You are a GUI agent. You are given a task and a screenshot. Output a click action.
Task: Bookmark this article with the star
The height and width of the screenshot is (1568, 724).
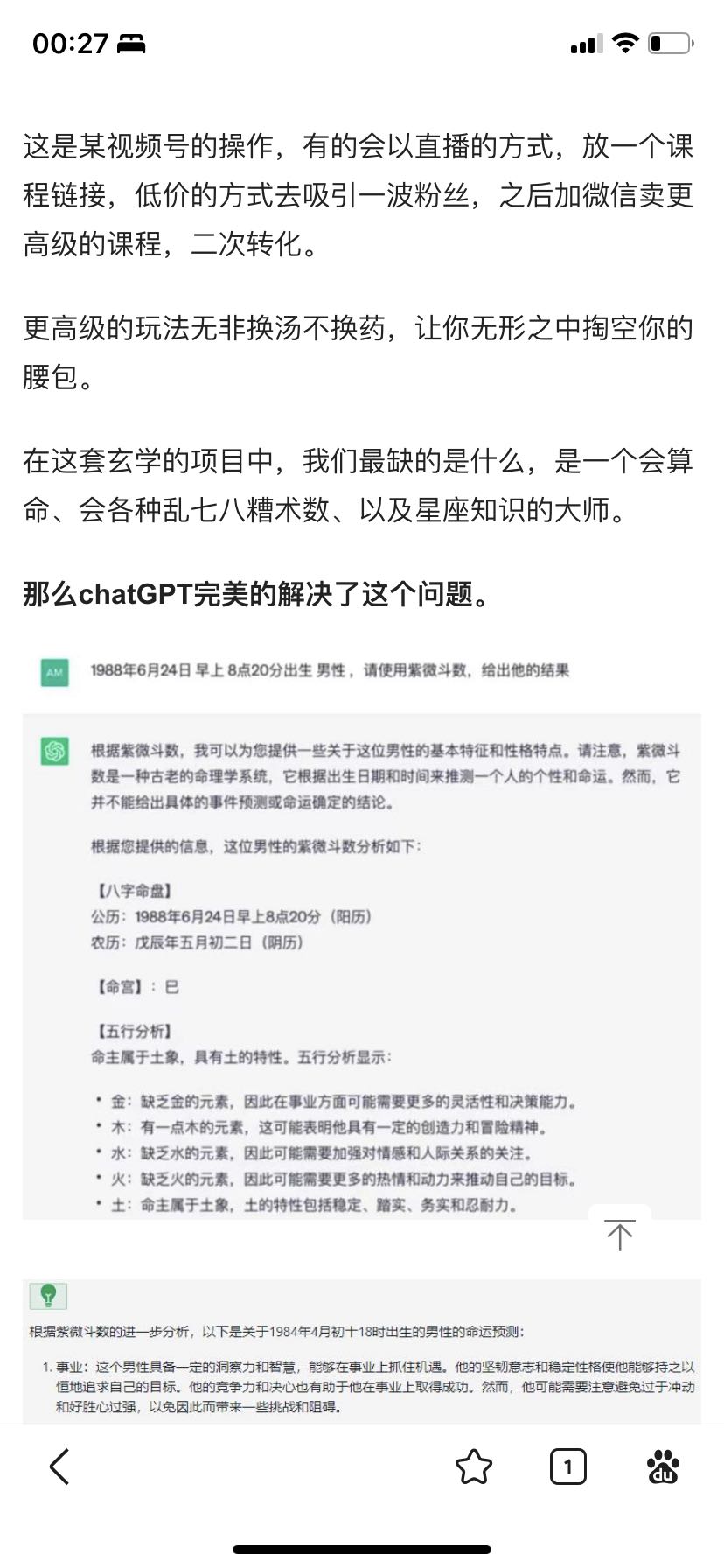[x=474, y=1466]
